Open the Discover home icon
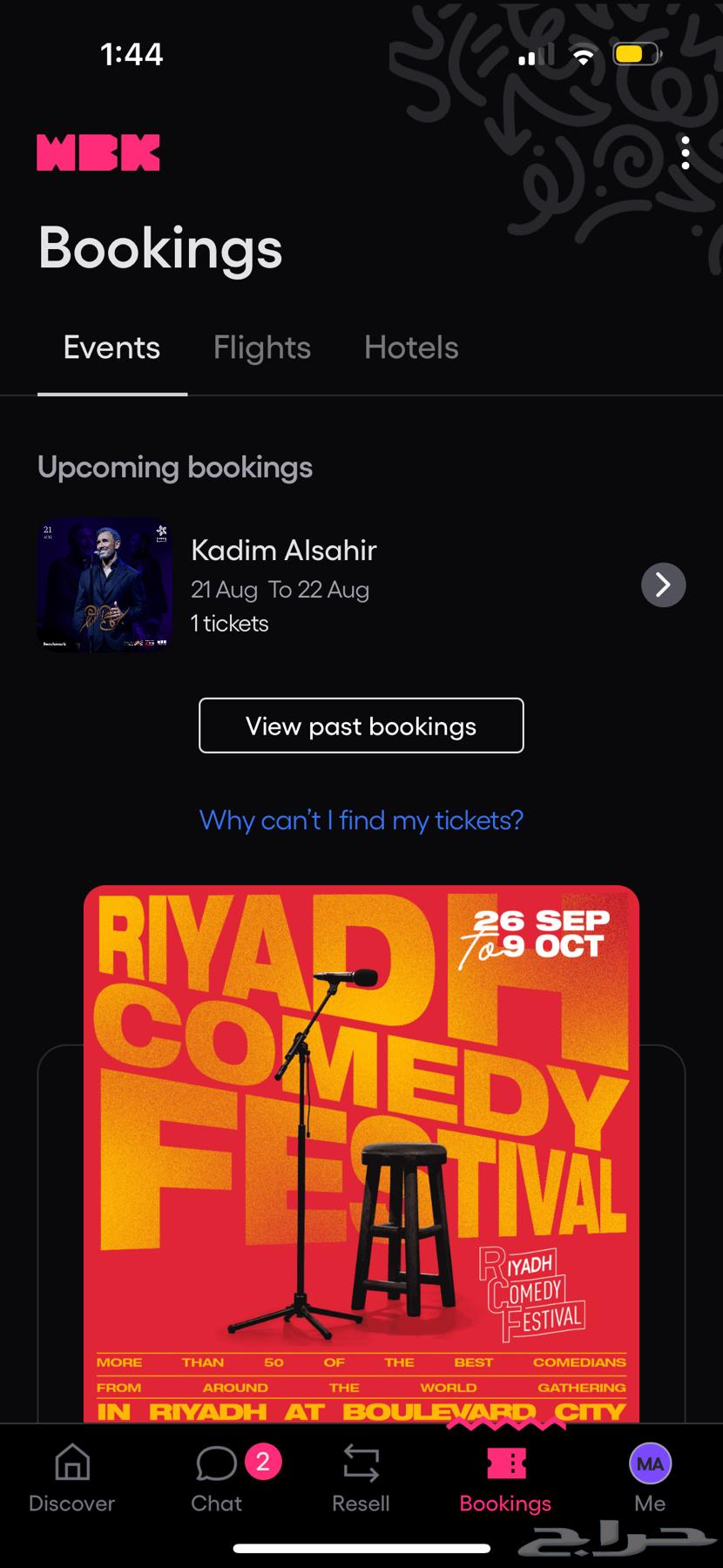723x1568 pixels. (x=71, y=1472)
